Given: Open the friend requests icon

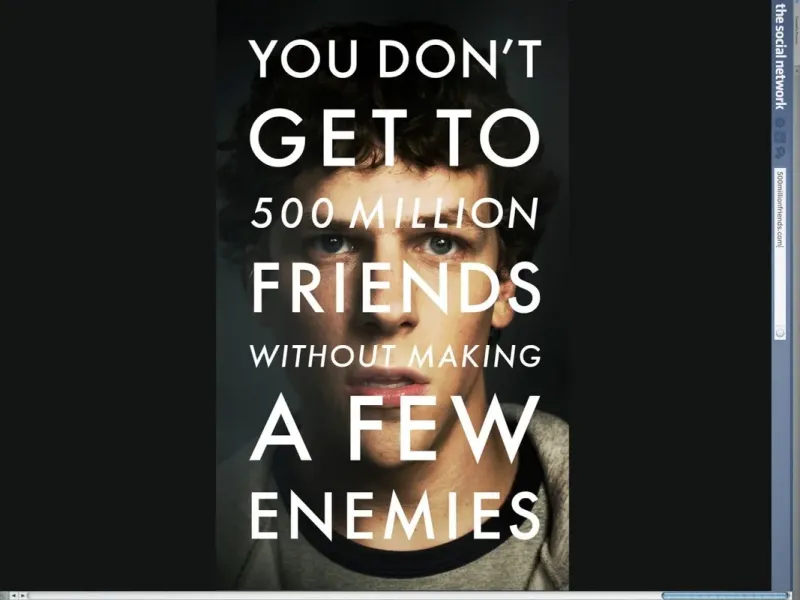Looking at the screenshot, I should click(x=780, y=122).
